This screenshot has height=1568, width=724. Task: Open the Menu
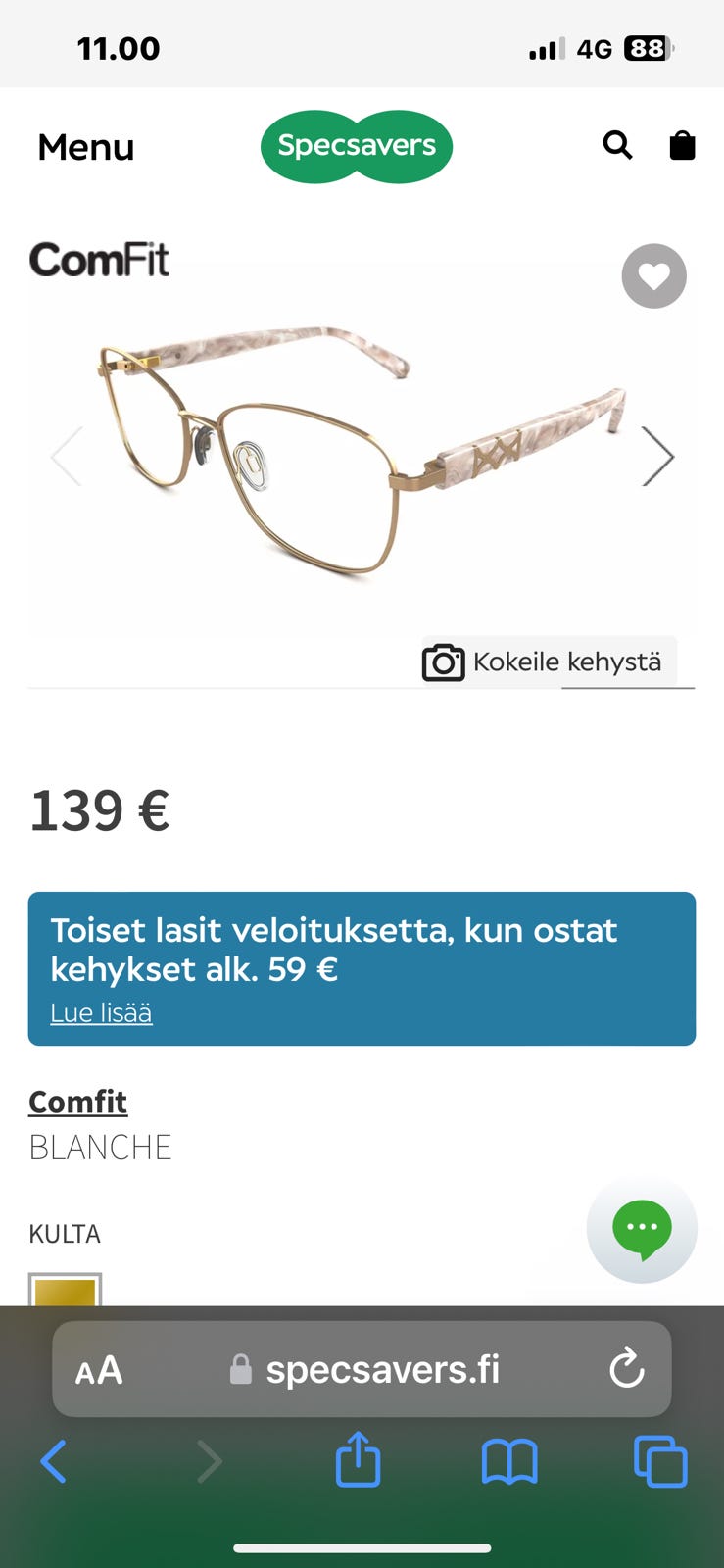pyautogui.click(x=85, y=147)
